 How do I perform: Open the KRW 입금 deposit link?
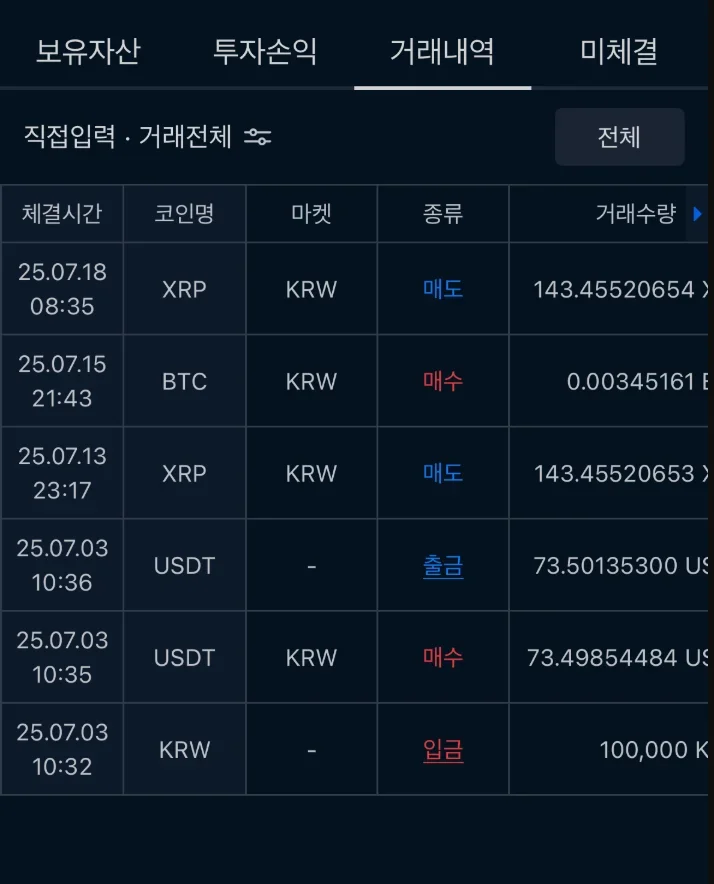pos(443,750)
